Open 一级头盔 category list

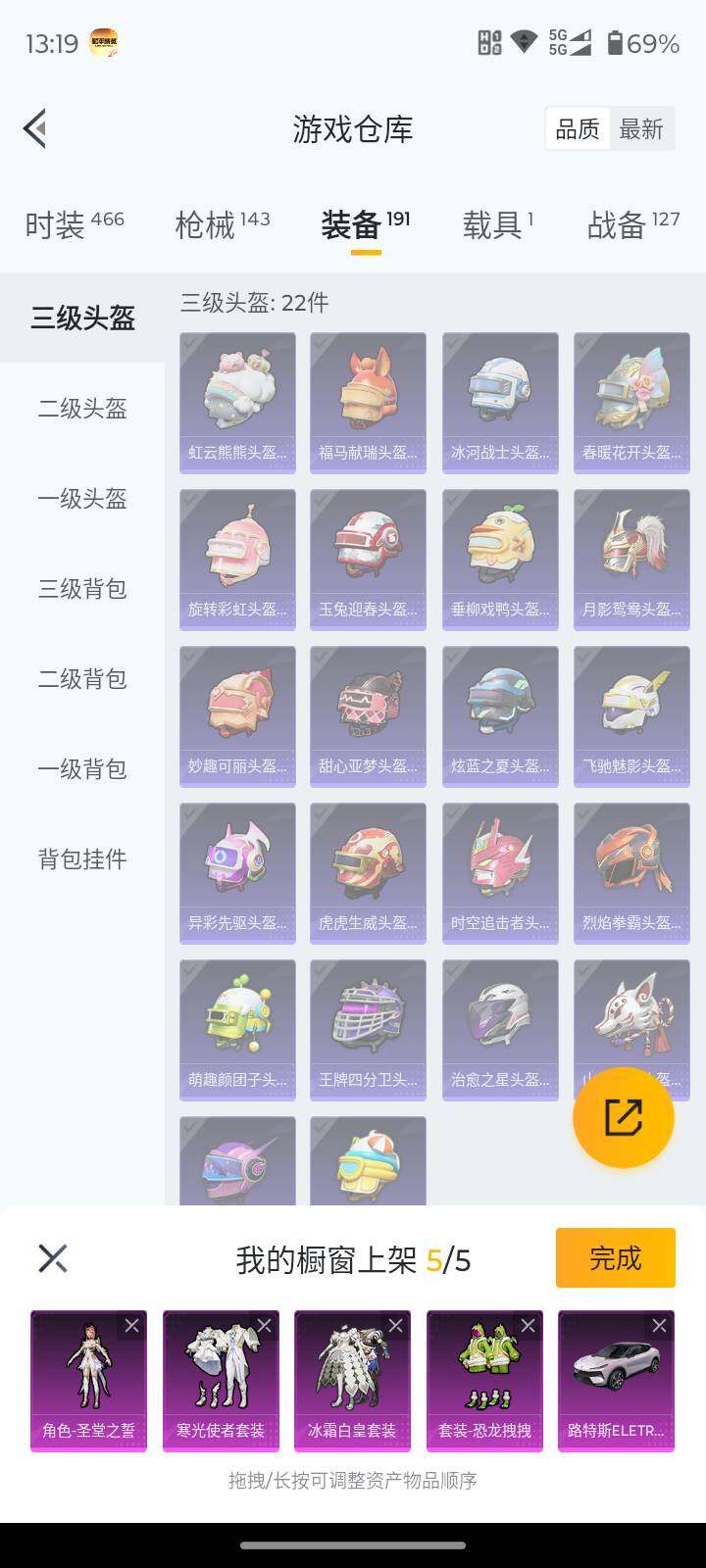[81, 500]
